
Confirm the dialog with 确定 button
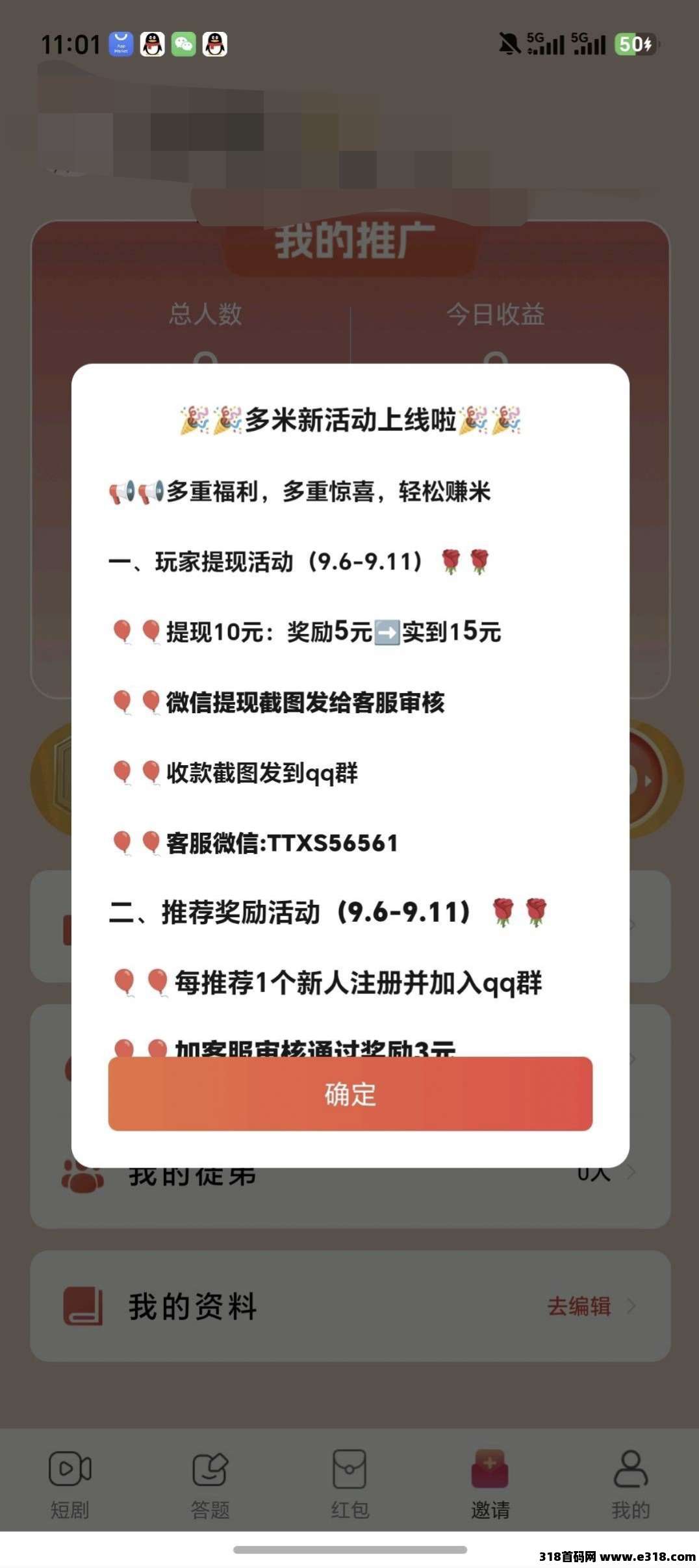point(350,1094)
